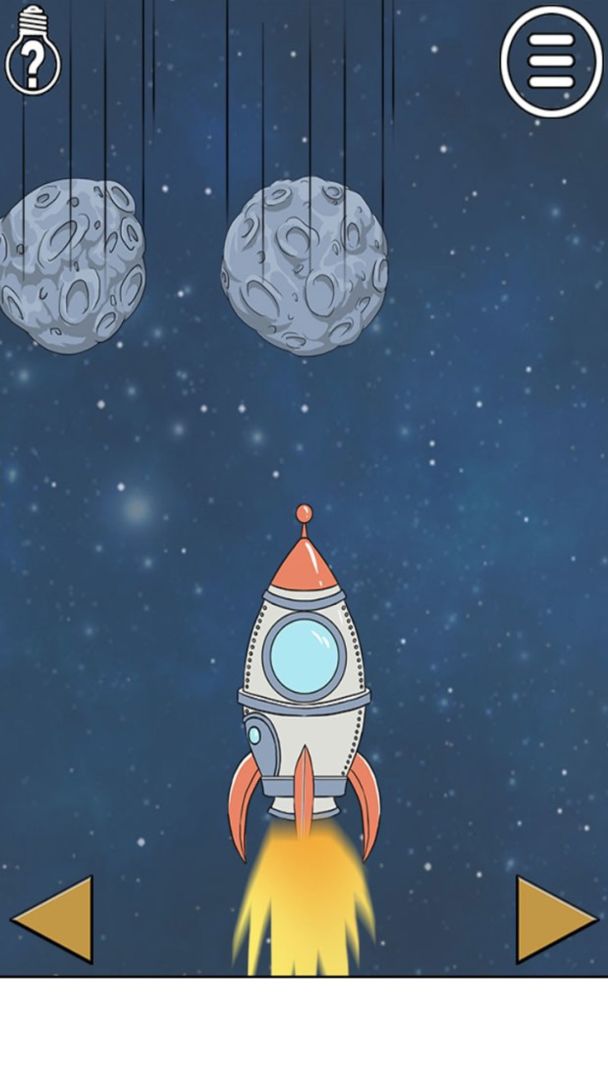Open the hamburger menu
The width and height of the screenshot is (608, 1080).
pos(550,60)
